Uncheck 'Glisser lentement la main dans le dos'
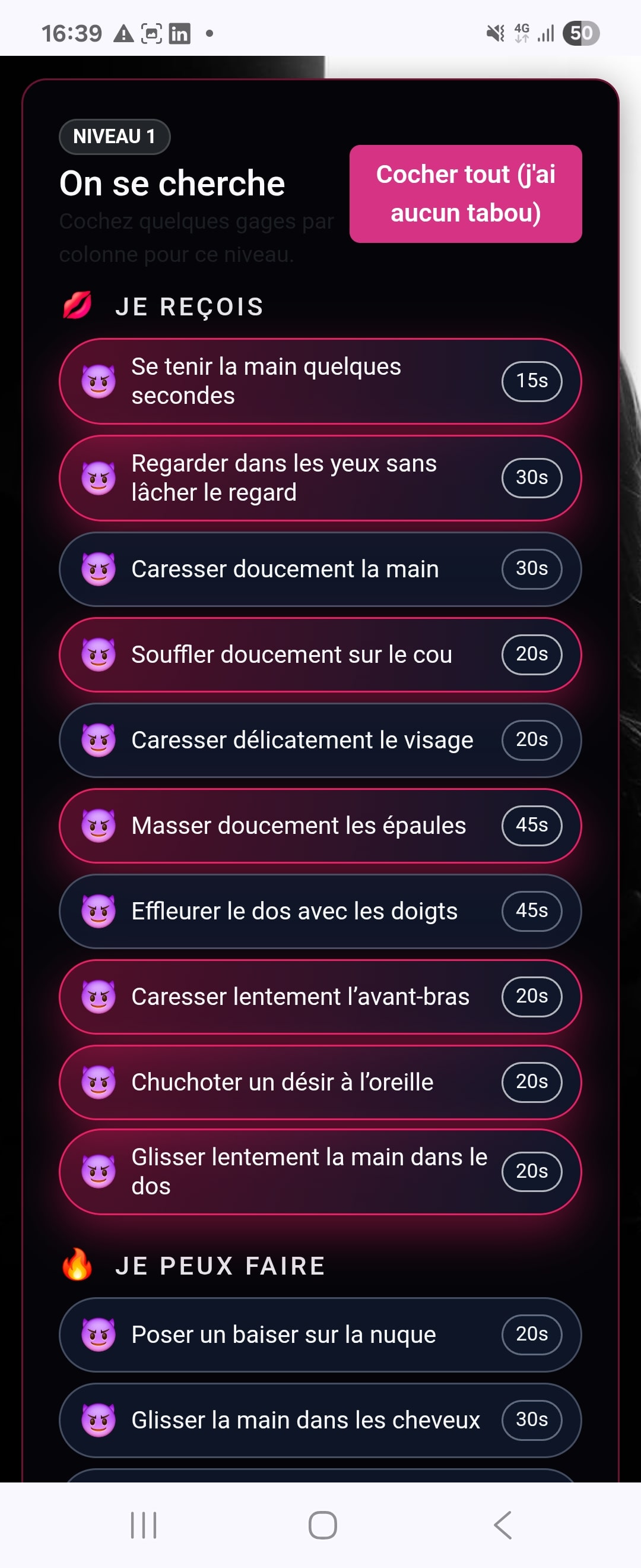The image size is (641, 1568). click(320, 1172)
